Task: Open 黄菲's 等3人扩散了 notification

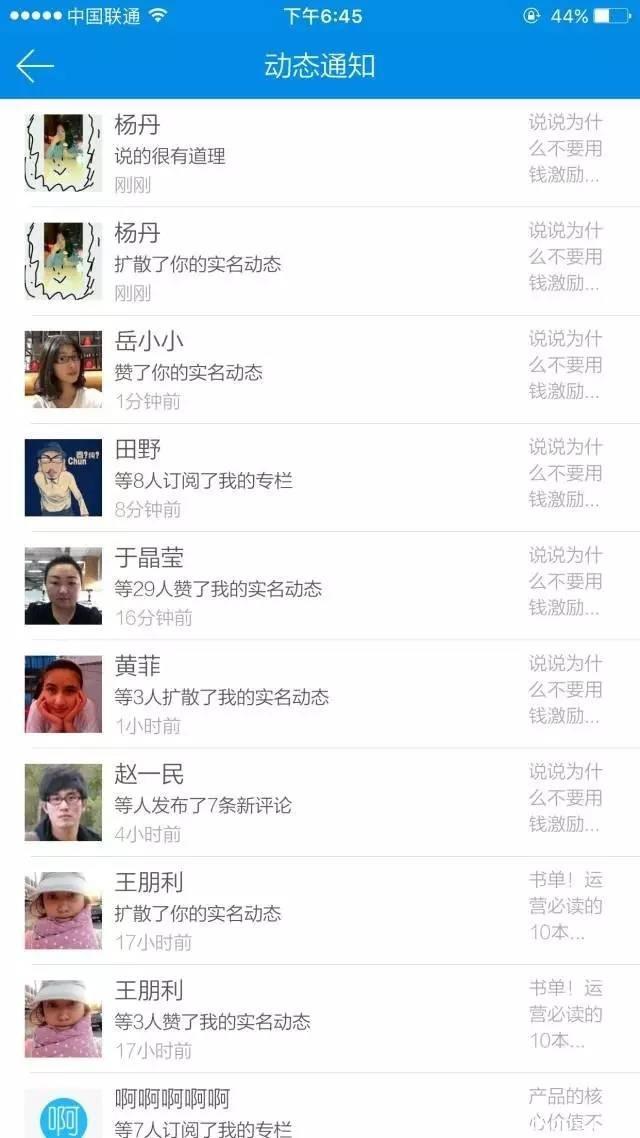Action: pos(300,695)
